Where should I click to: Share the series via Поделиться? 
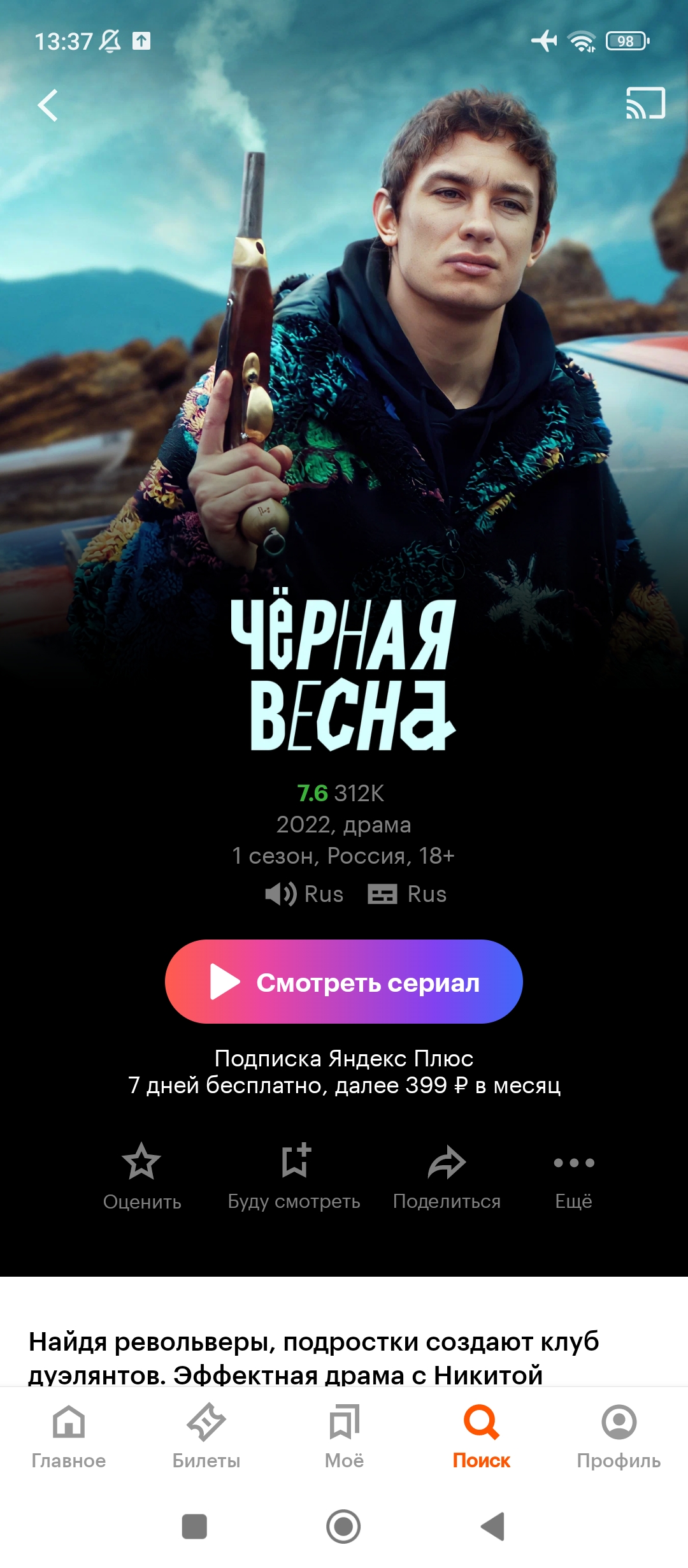pyautogui.click(x=447, y=1177)
